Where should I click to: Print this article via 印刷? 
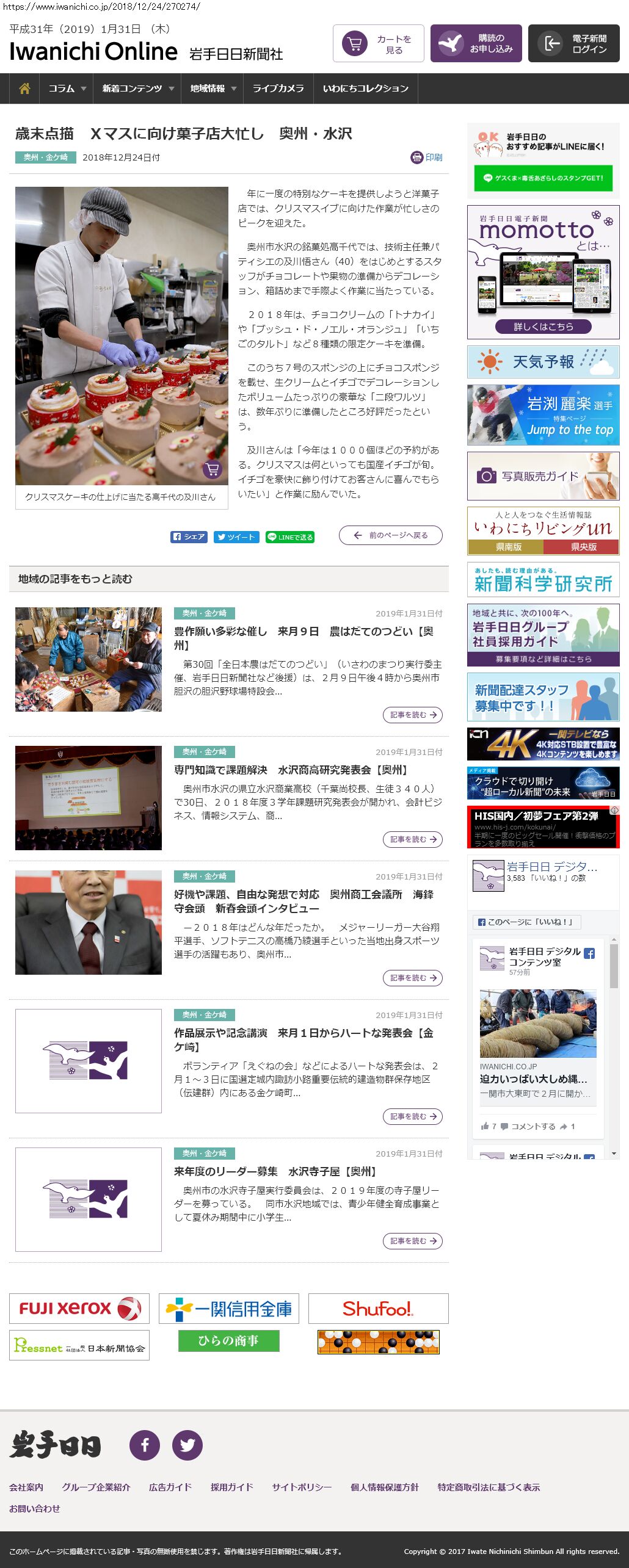(426, 157)
